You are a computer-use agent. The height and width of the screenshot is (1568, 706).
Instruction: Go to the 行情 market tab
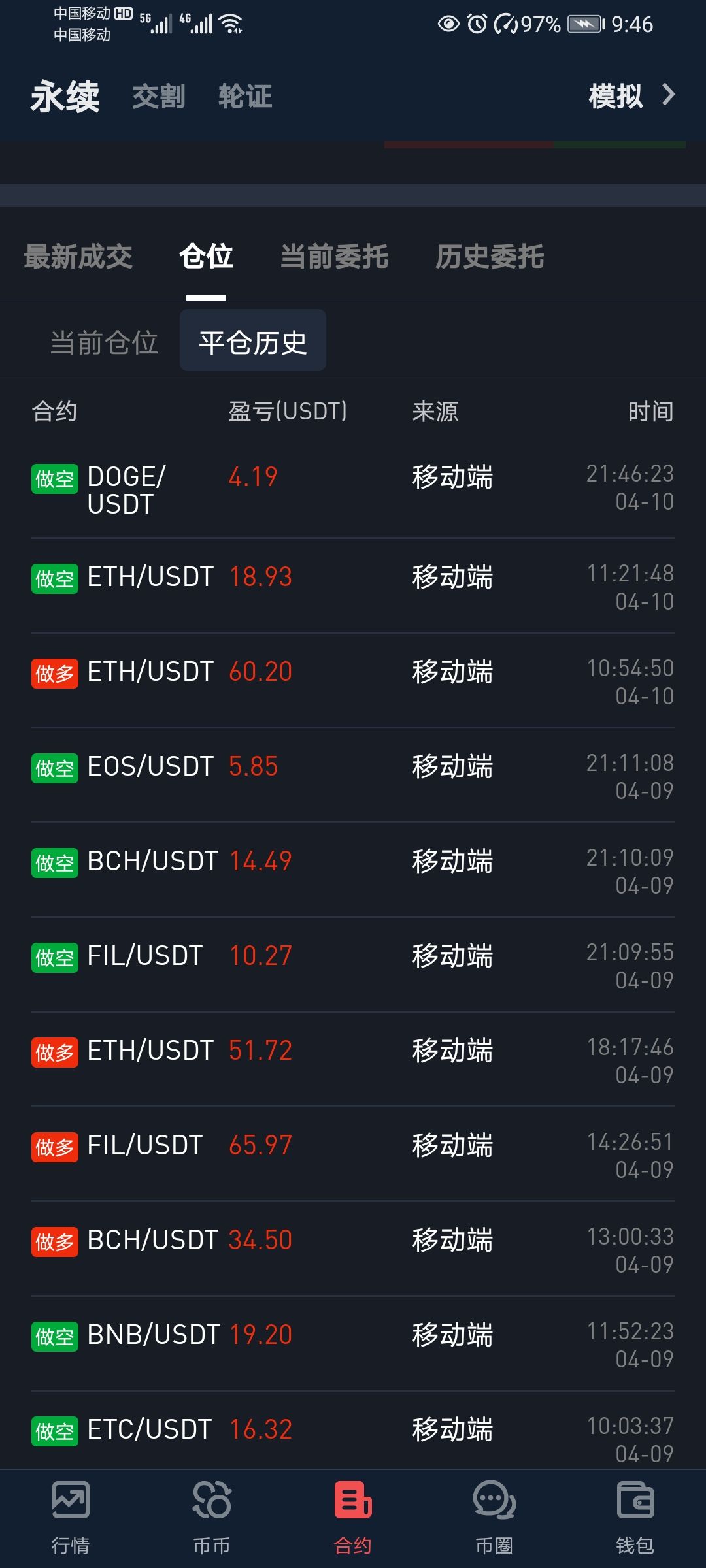[71, 1518]
